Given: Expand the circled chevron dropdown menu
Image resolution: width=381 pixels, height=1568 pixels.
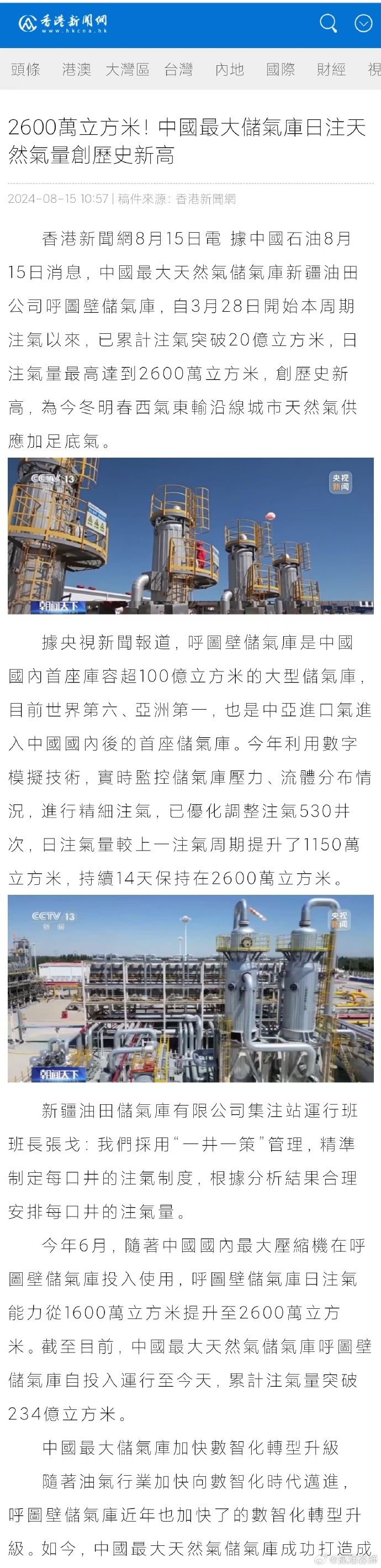Looking at the screenshot, I should click(x=363, y=24).
